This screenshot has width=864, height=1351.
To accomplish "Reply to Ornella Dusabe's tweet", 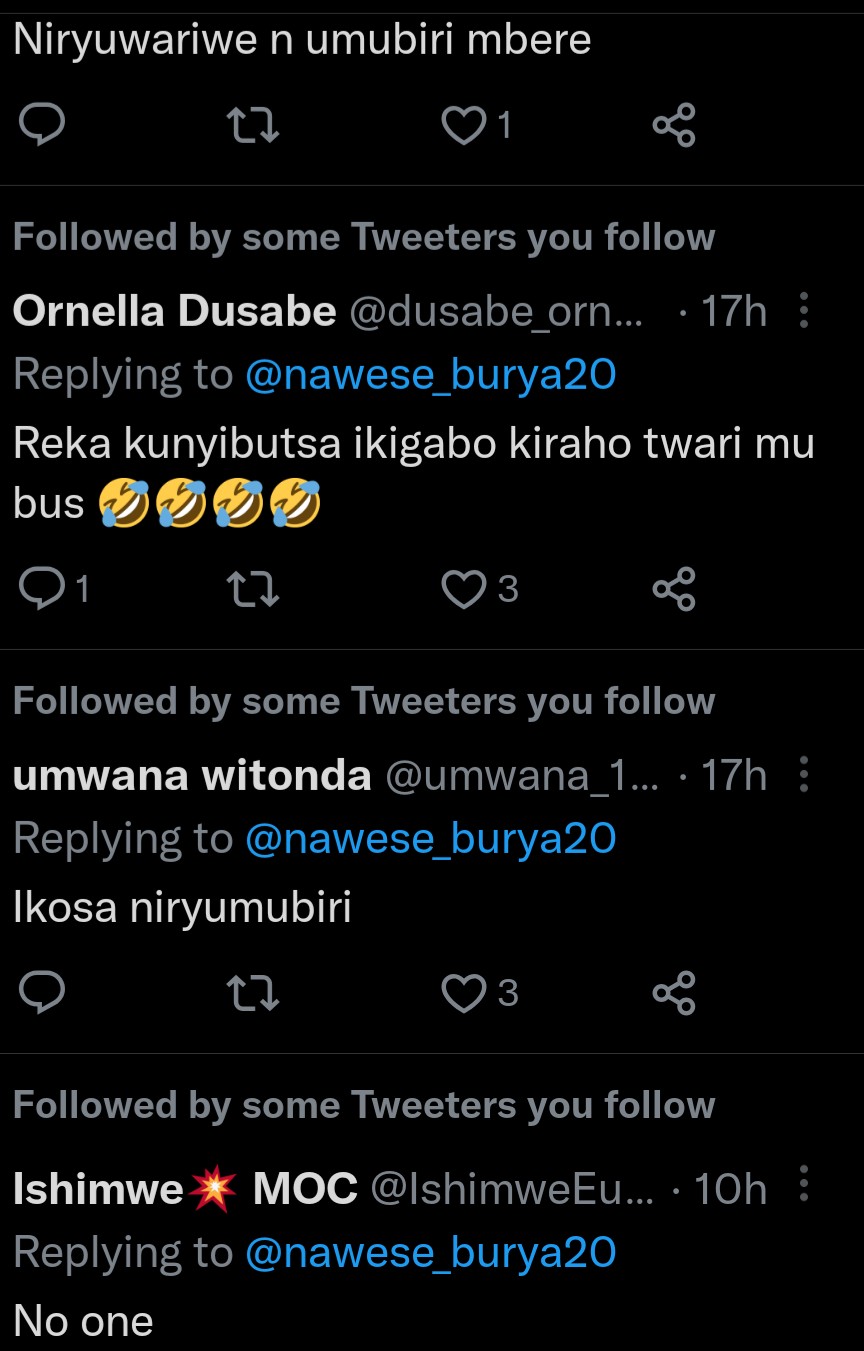I will (42, 589).
